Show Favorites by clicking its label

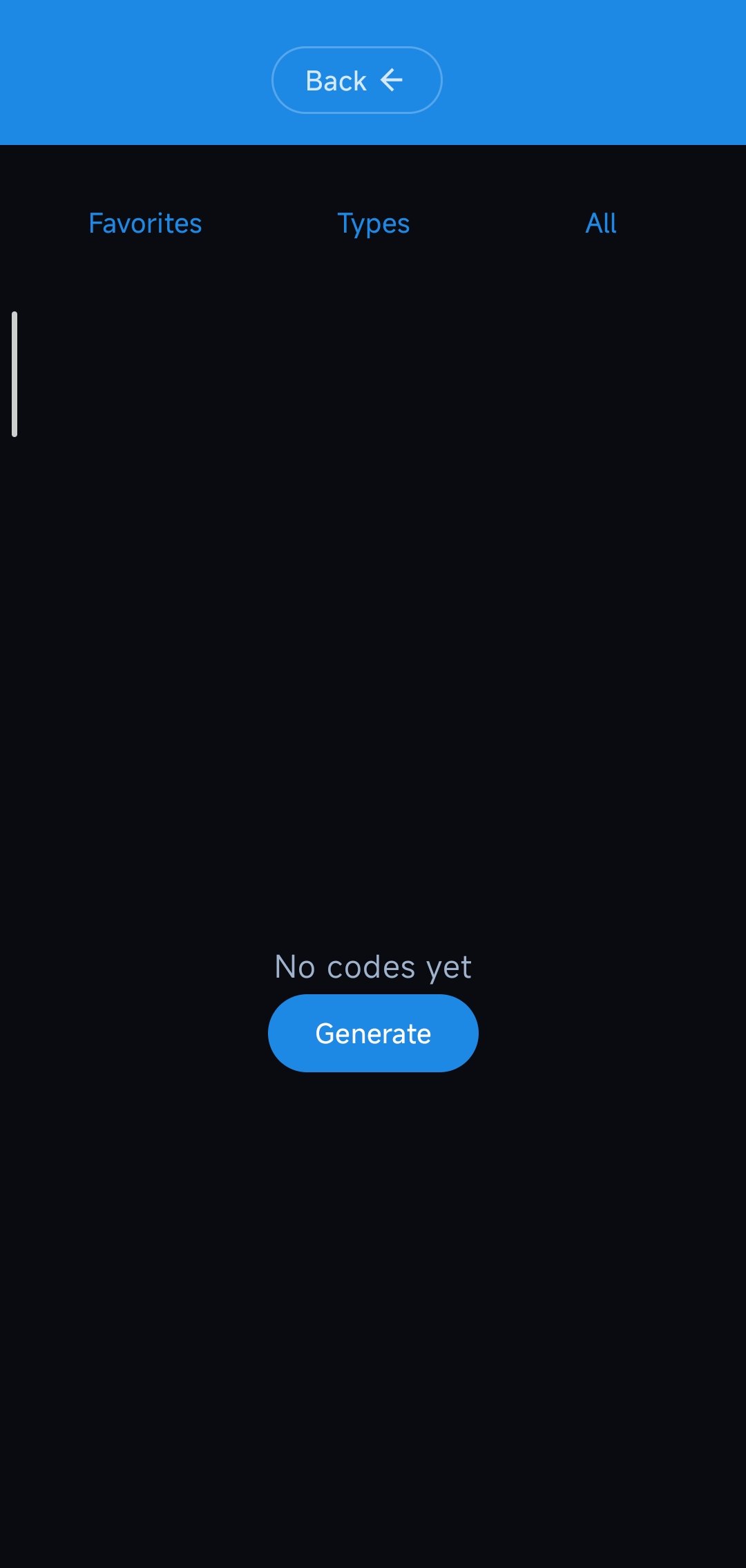144,223
